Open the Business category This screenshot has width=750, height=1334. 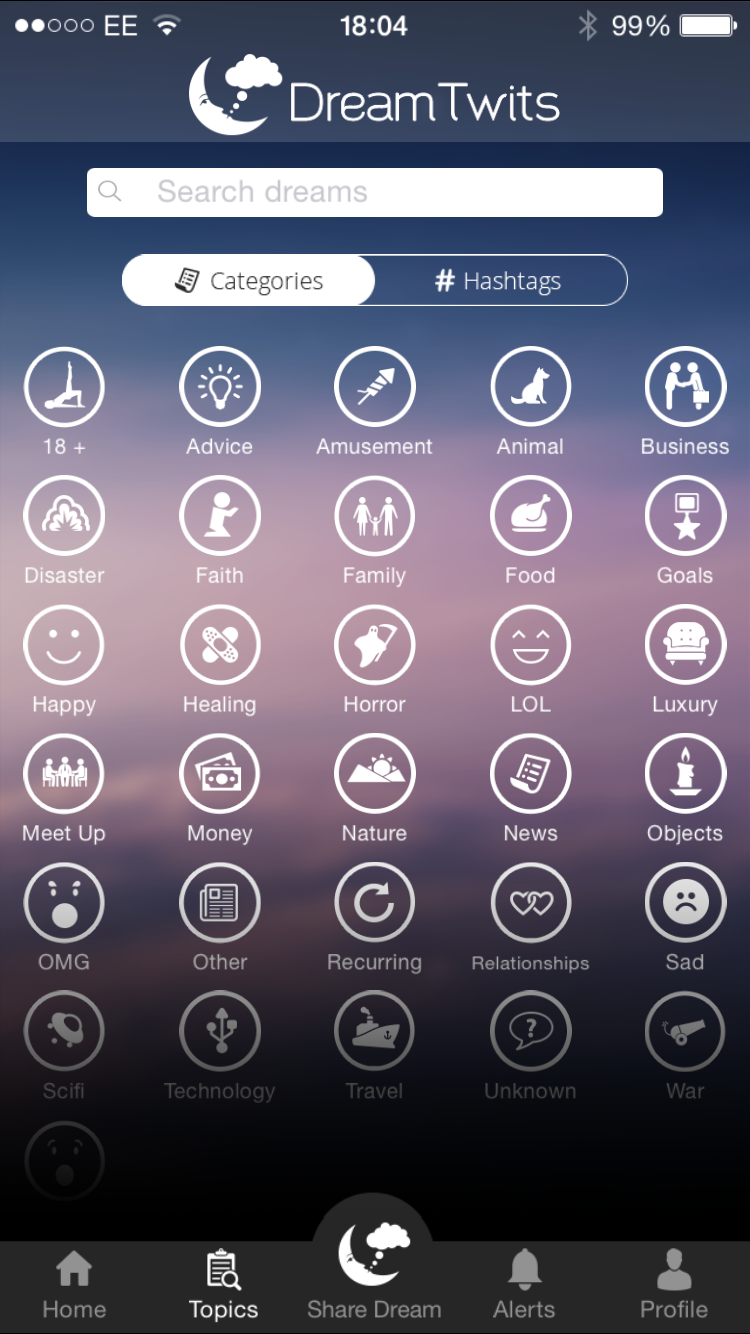tap(685, 388)
